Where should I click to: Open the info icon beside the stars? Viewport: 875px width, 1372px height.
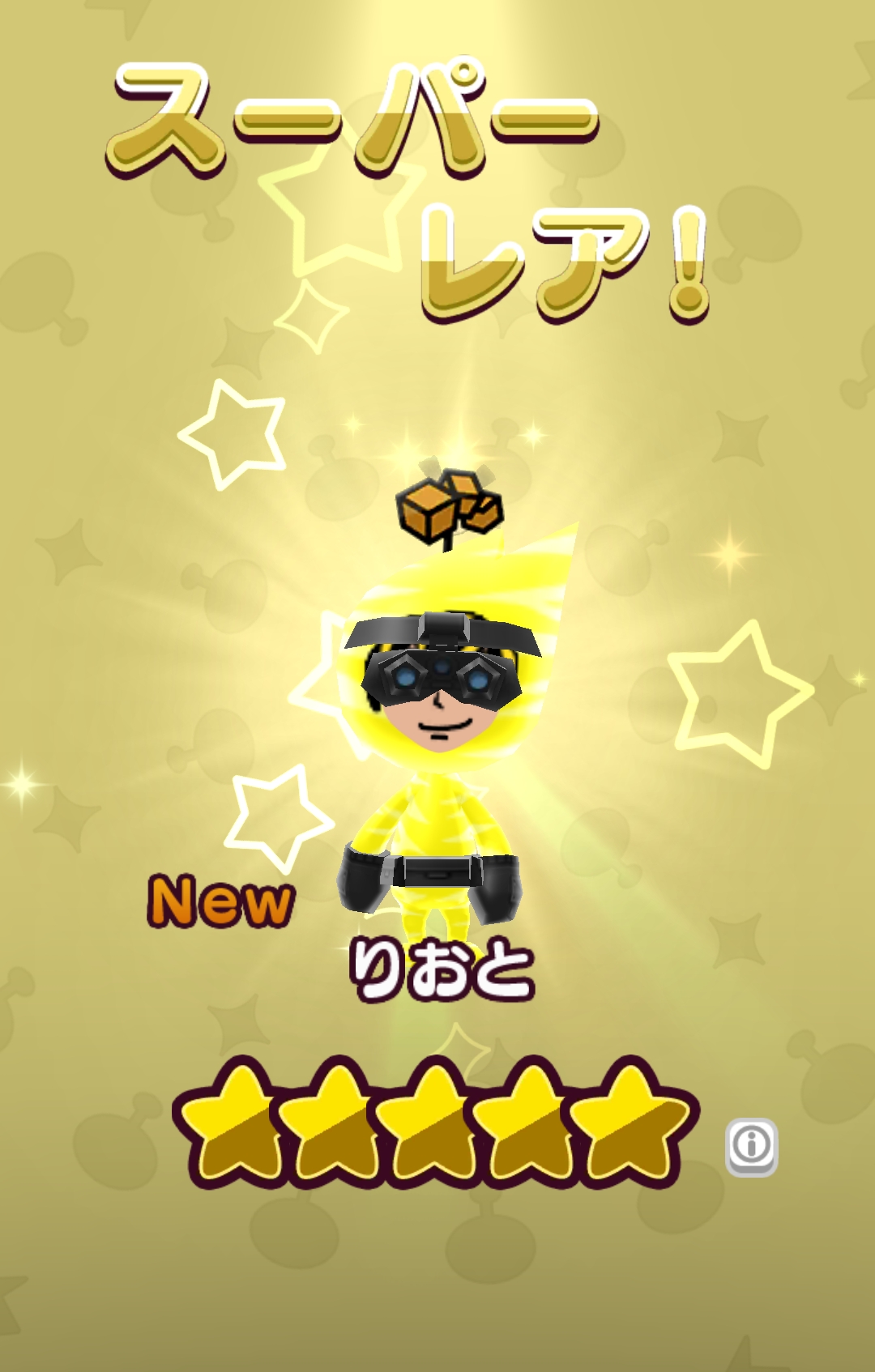(x=751, y=1146)
